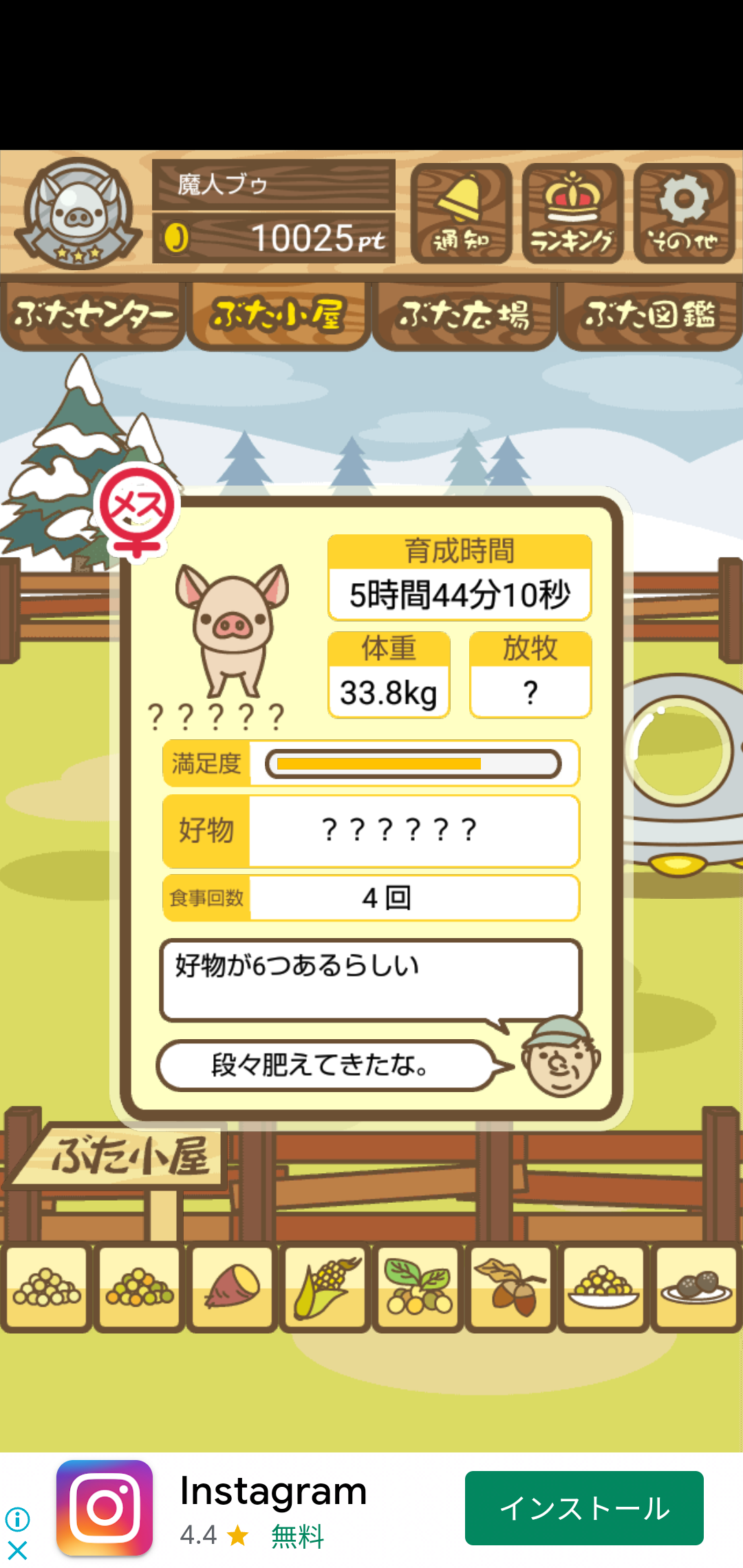Open the ランキング ranking button
Image resolution: width=743 pixels, height=1568 pixels.
572,213
